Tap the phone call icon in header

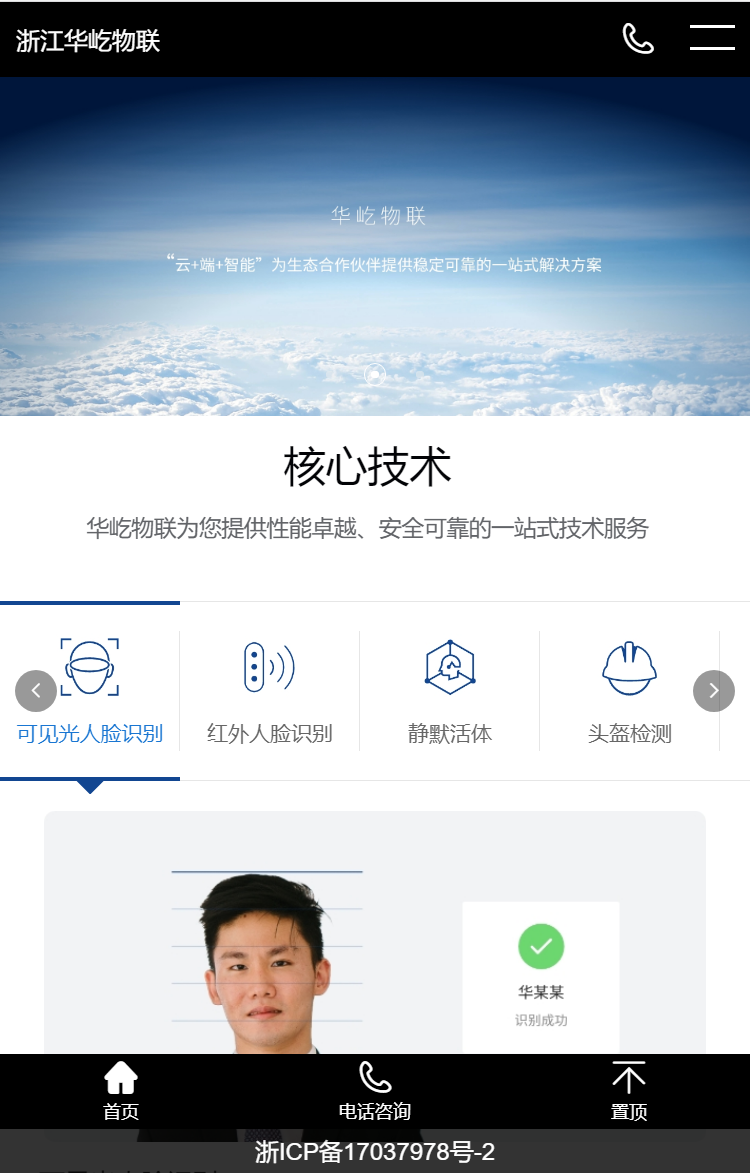(x=637, y=39)
